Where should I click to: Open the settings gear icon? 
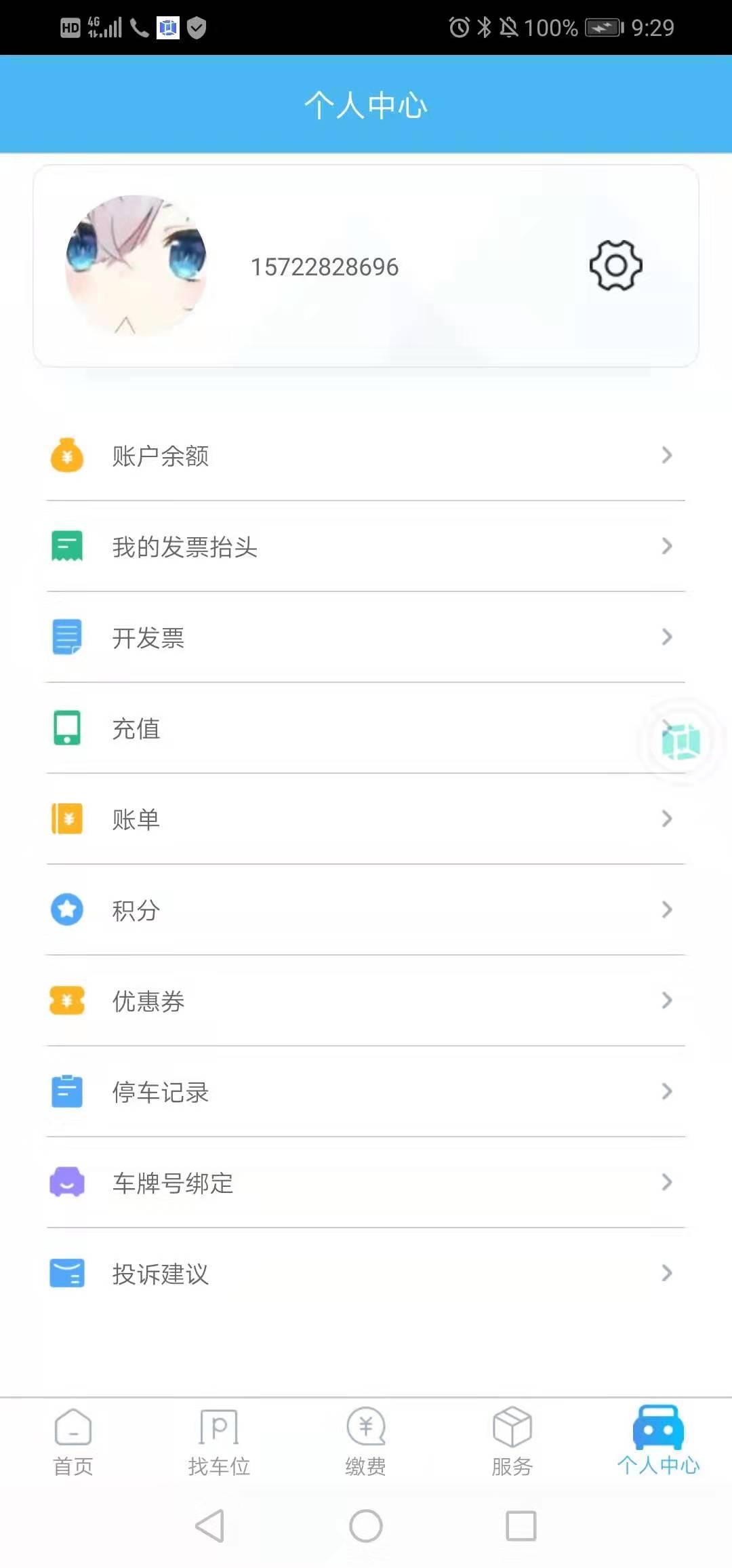[615, 265]
